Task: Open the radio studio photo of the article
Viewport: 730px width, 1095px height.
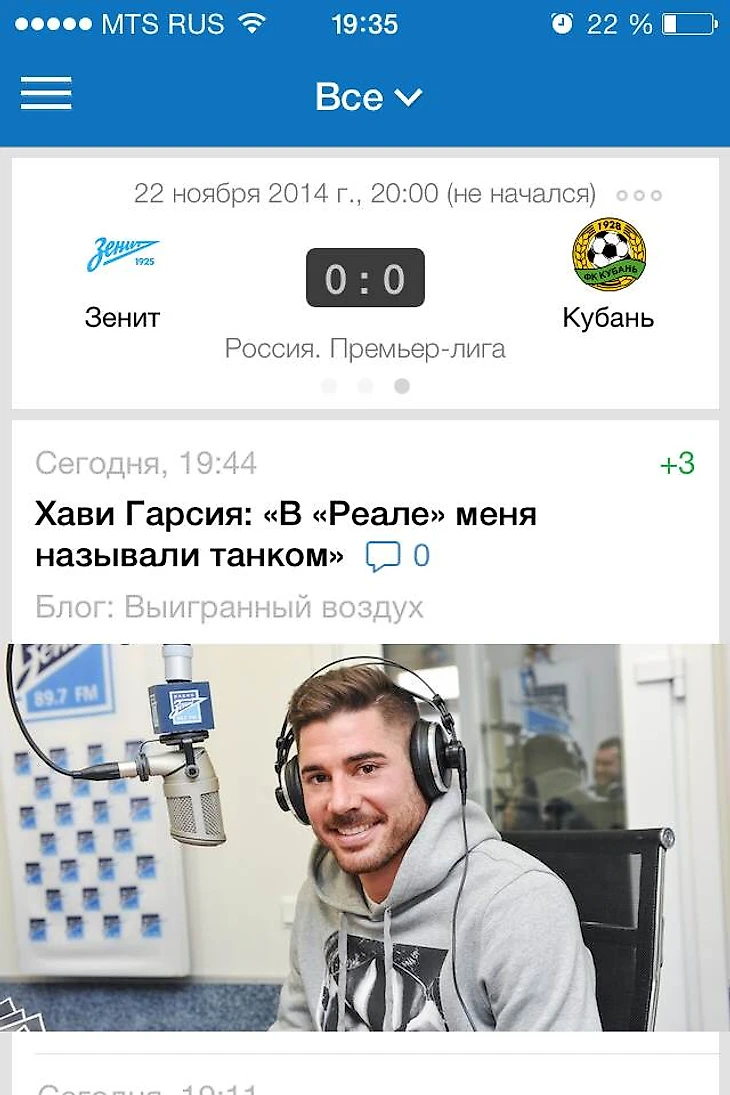Action: pos(364,837)
